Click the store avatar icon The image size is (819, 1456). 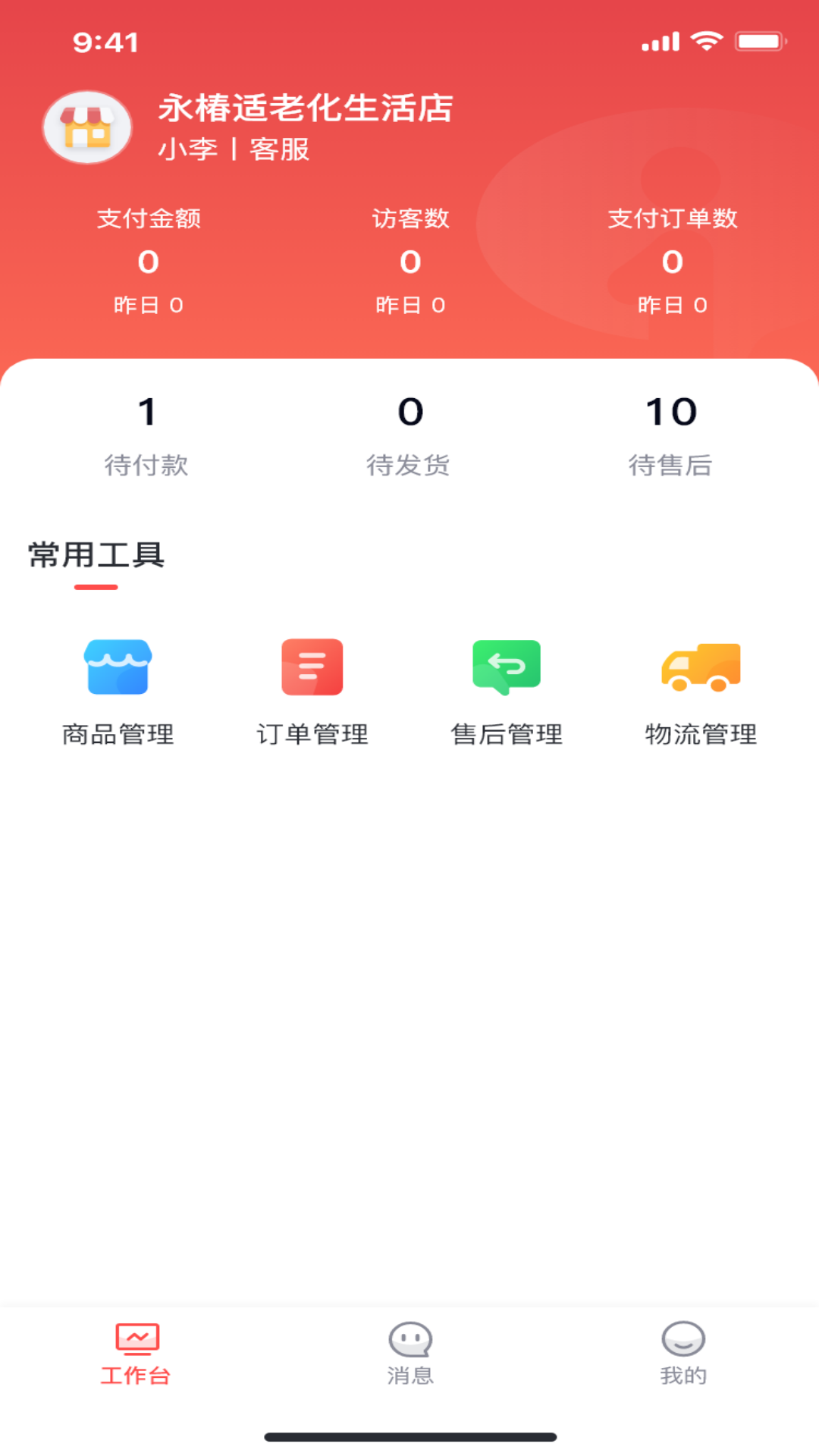(x=86, y=127)
